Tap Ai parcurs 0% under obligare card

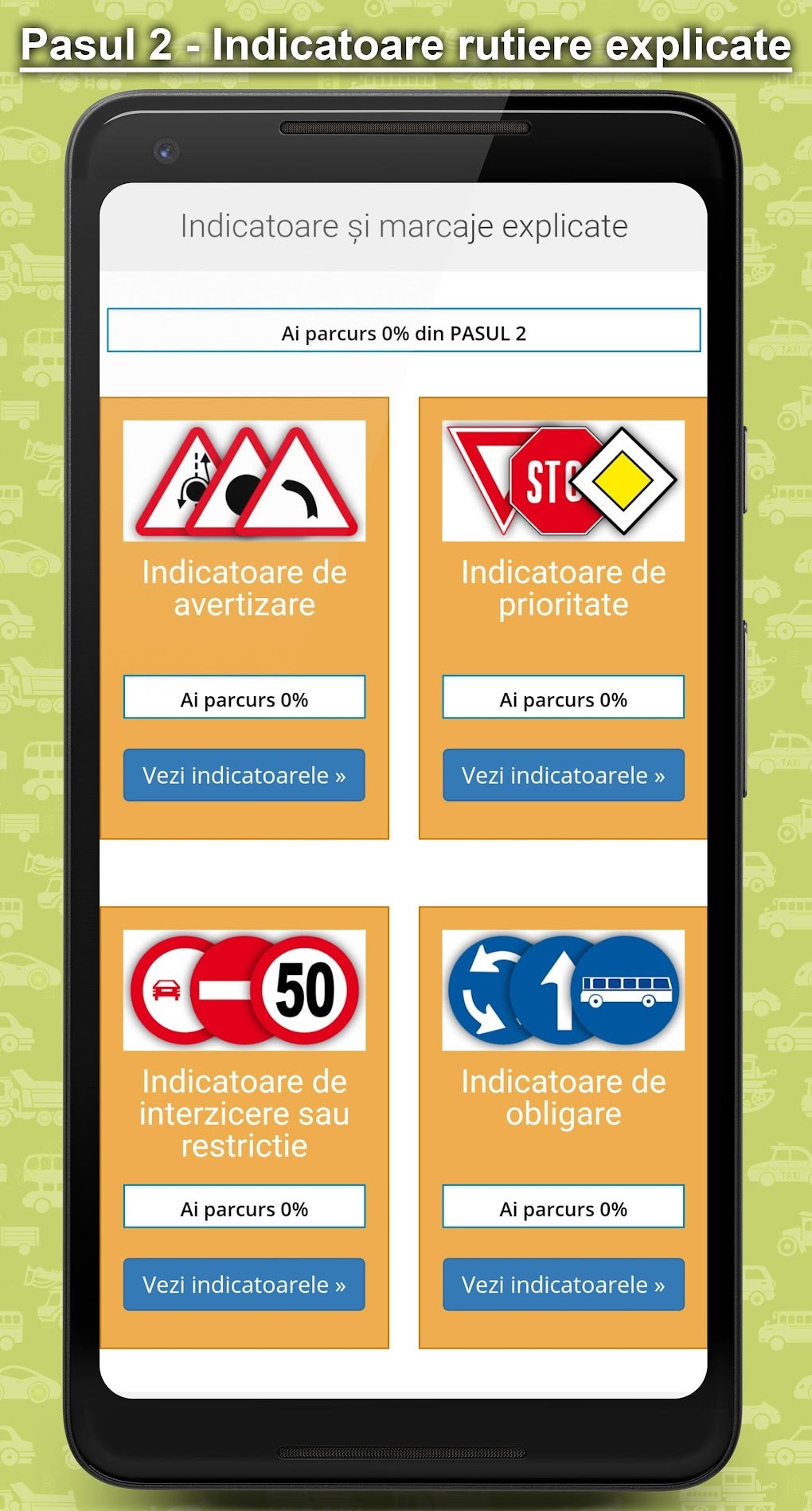coord(562,1207)
